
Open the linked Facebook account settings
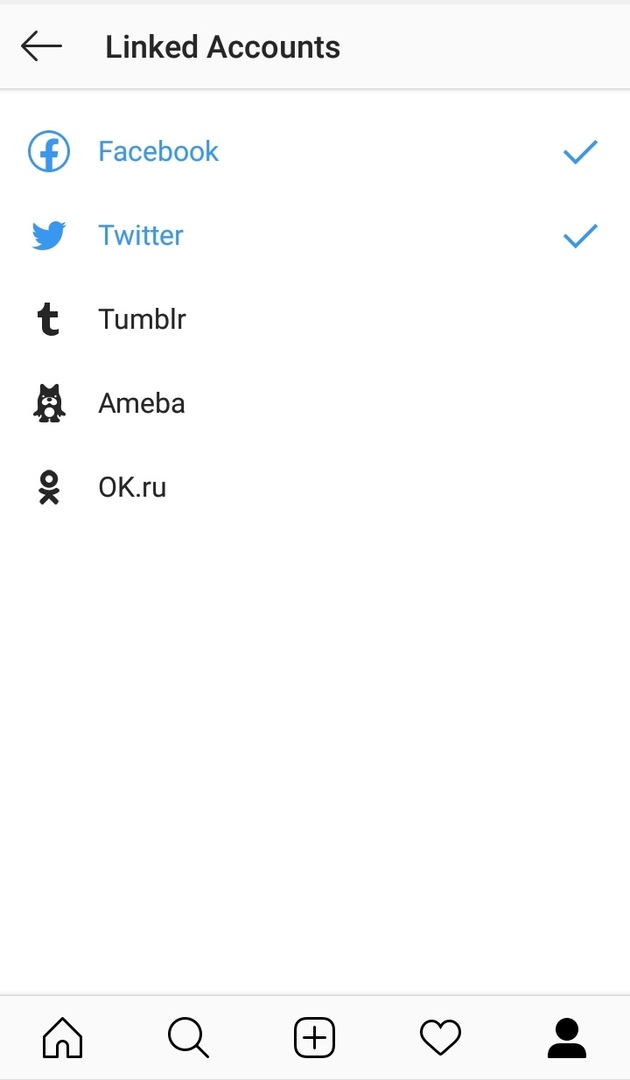(x=158, y=152)
